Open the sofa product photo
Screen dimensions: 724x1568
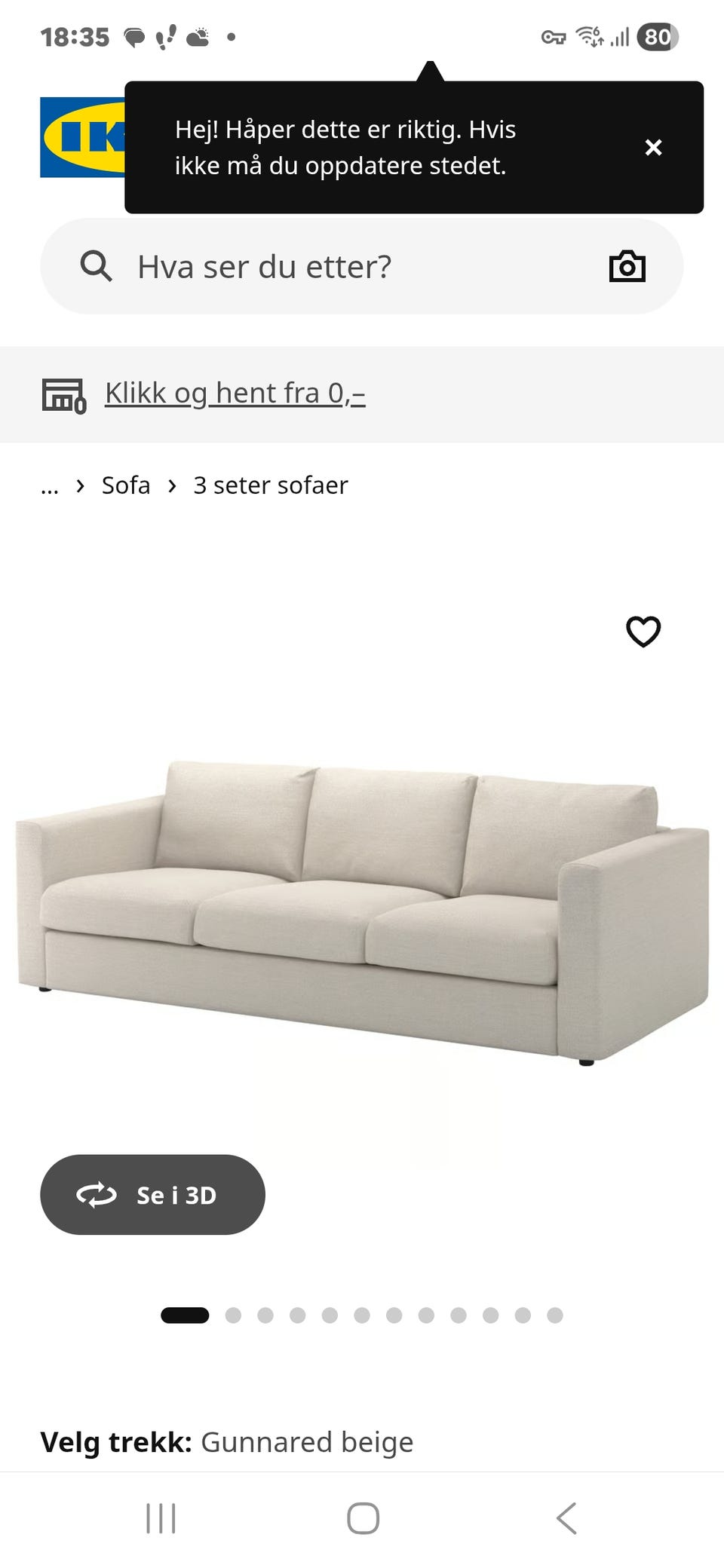[362, 905]
